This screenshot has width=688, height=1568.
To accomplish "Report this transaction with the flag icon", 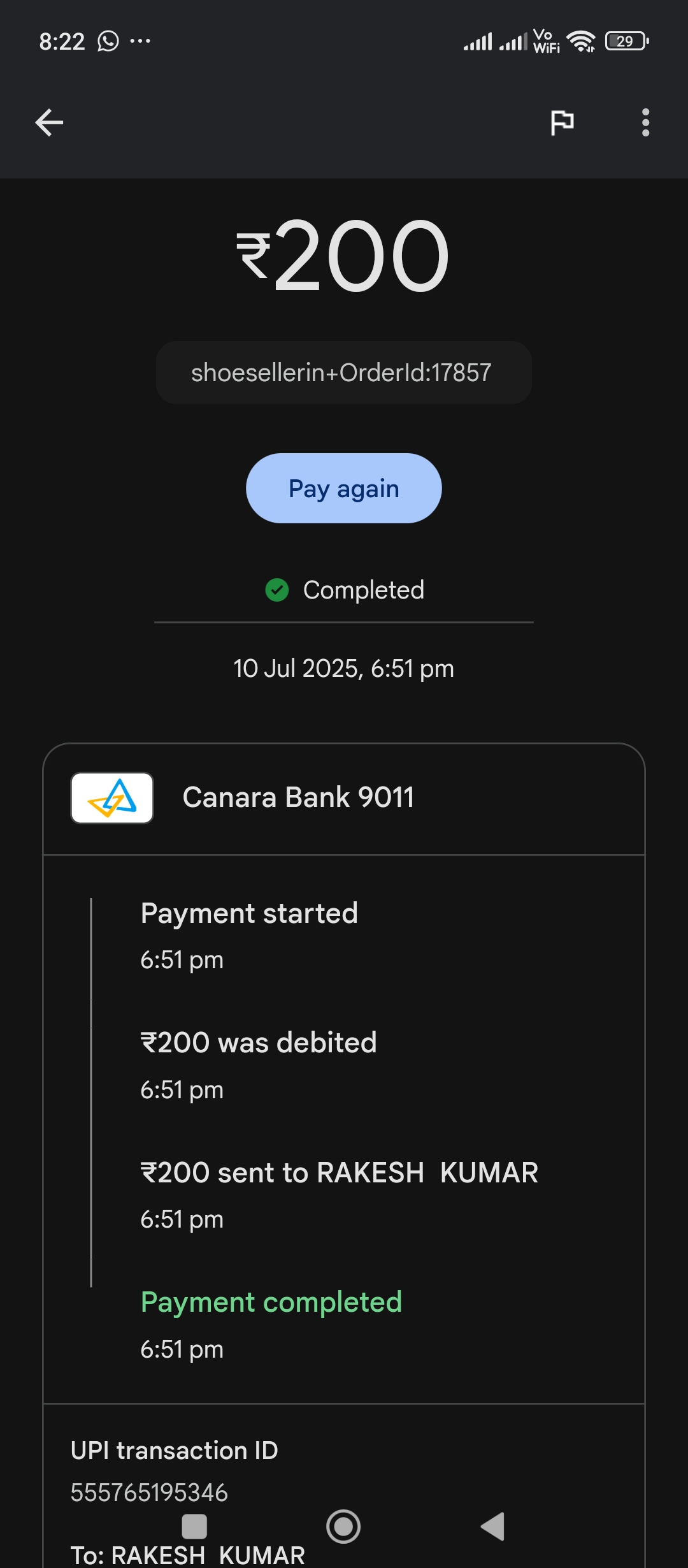I will coord(562,122).
